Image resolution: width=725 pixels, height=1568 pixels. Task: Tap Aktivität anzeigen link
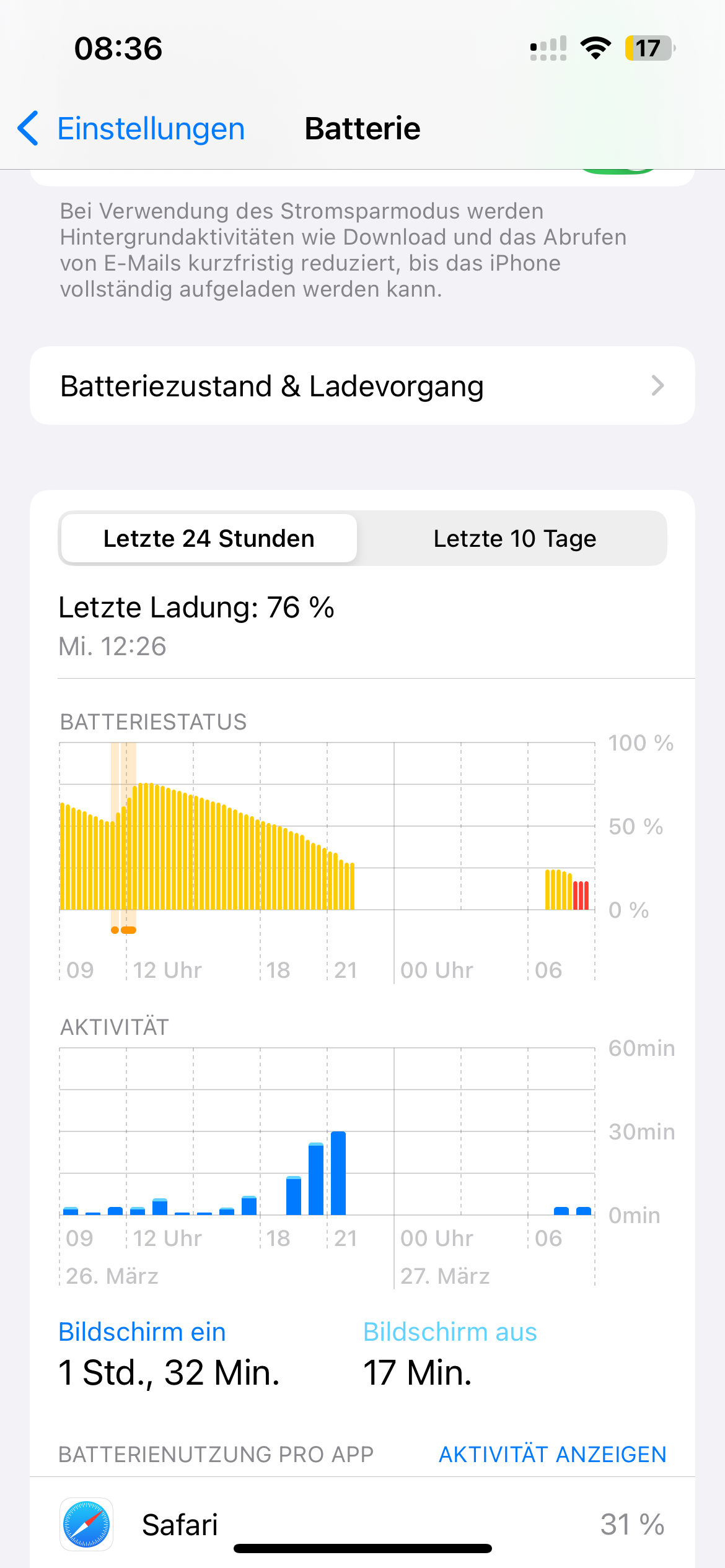[552, 1454]
